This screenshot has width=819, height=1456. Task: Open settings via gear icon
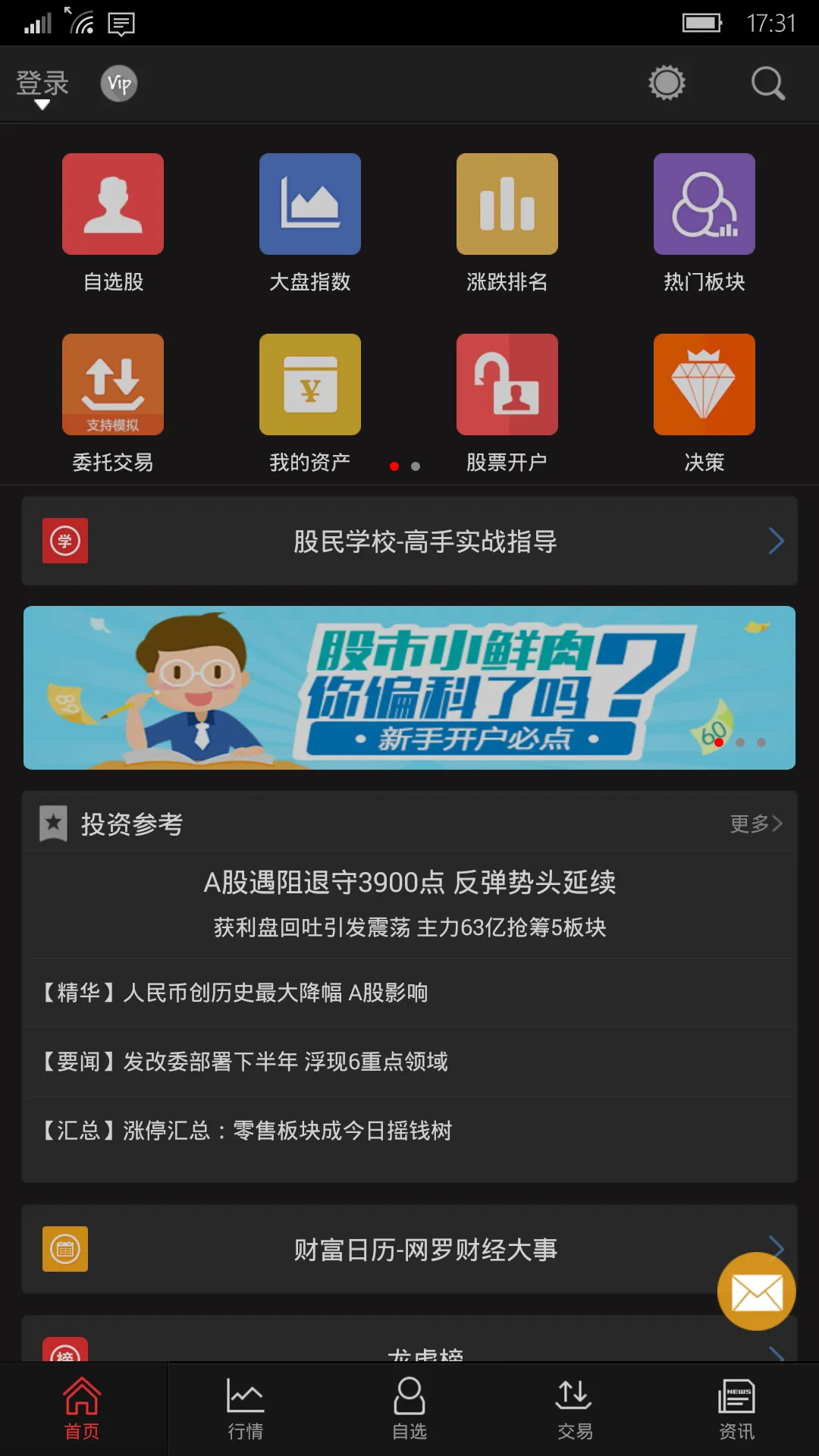667,83
